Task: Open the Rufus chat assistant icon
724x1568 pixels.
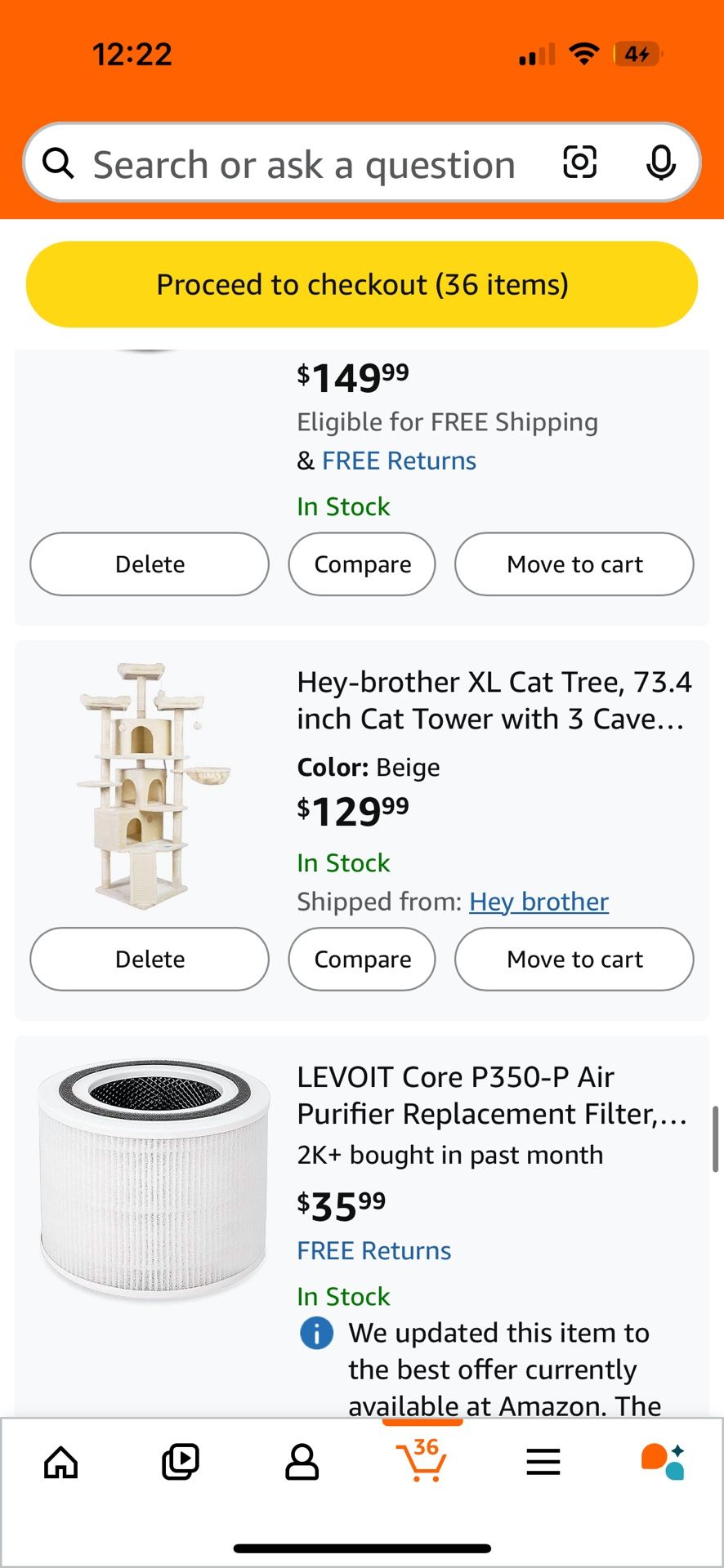Action: (x=664, y=1462)
